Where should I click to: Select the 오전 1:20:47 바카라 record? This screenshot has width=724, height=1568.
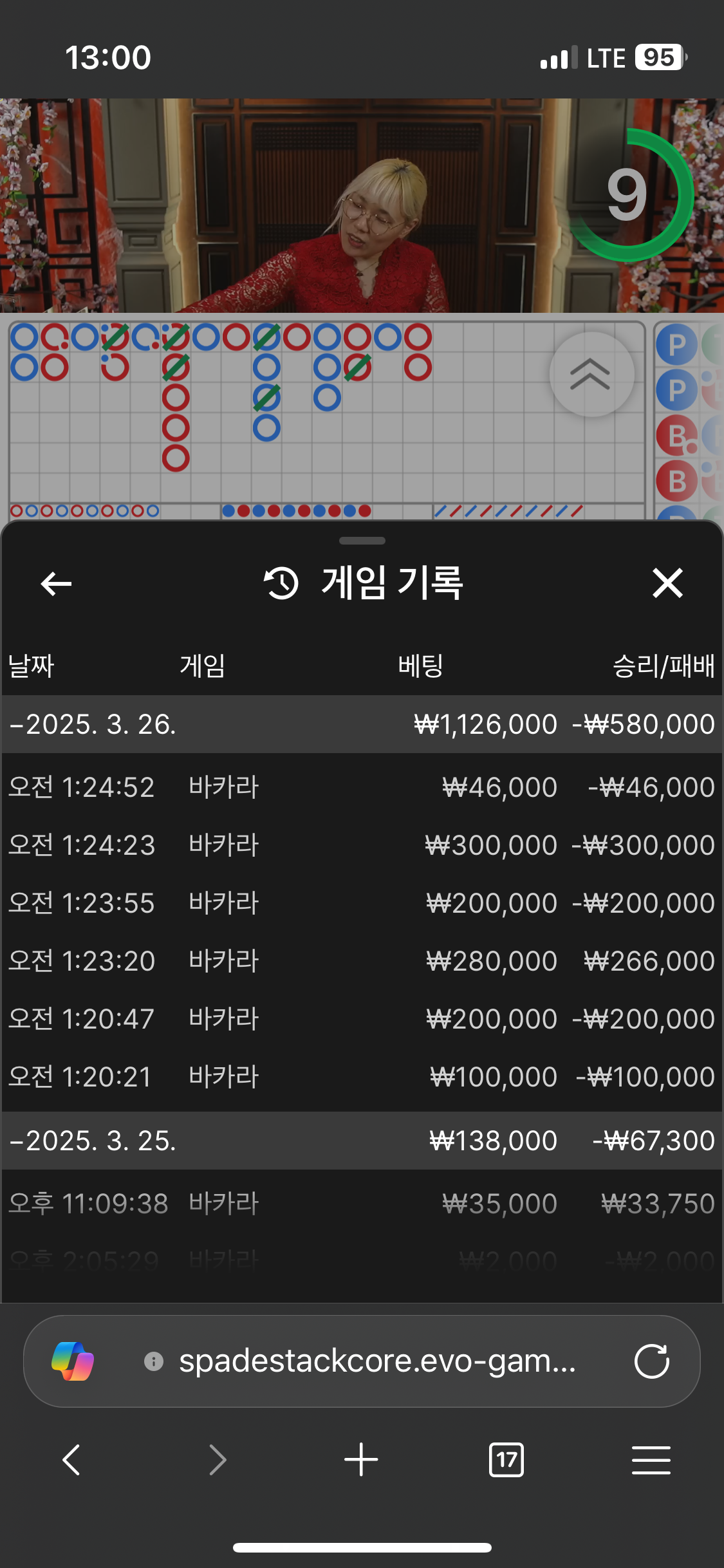362,1019
